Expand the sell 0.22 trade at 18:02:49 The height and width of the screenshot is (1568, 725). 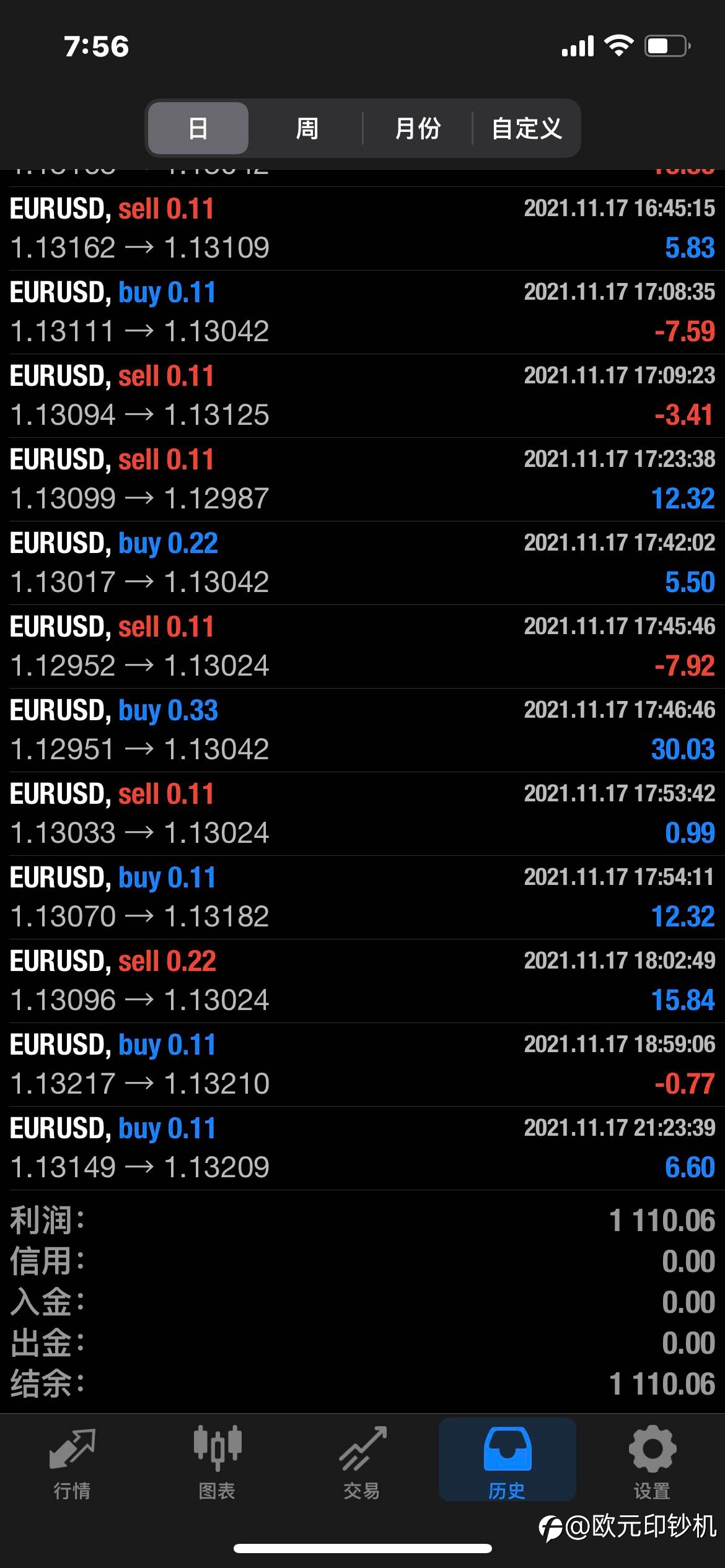[x=362, y=981]
